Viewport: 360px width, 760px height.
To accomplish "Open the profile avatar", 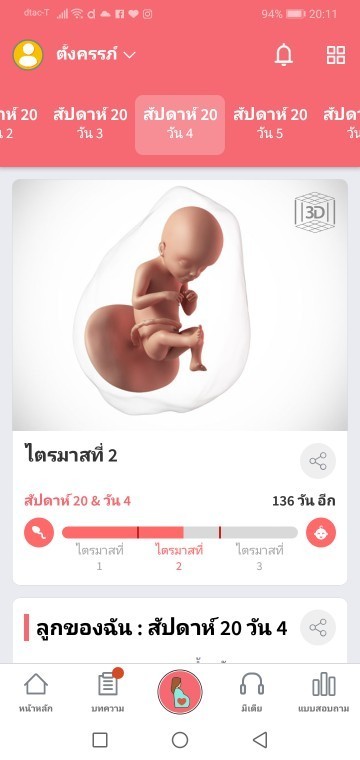I will 28,55.
